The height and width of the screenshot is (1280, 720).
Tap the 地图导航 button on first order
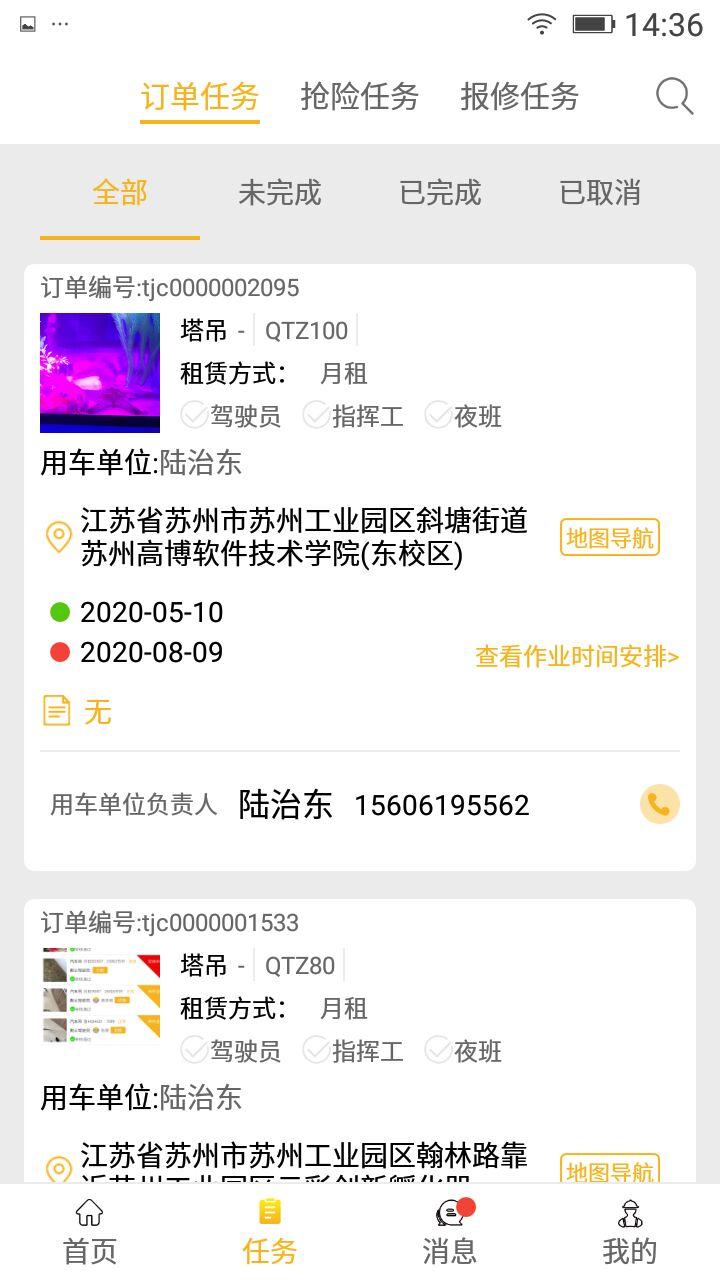click(x=610, y=537)
